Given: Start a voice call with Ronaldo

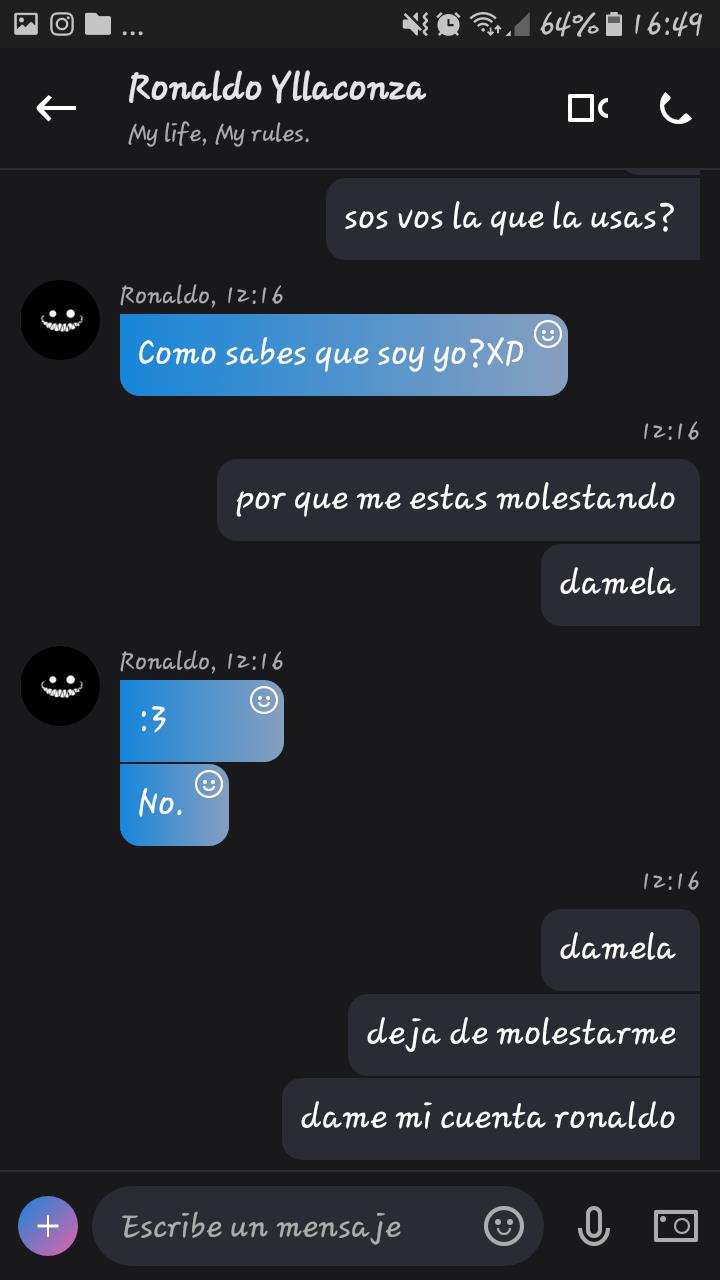Looking at the screenshot, I should click(676, 108).
